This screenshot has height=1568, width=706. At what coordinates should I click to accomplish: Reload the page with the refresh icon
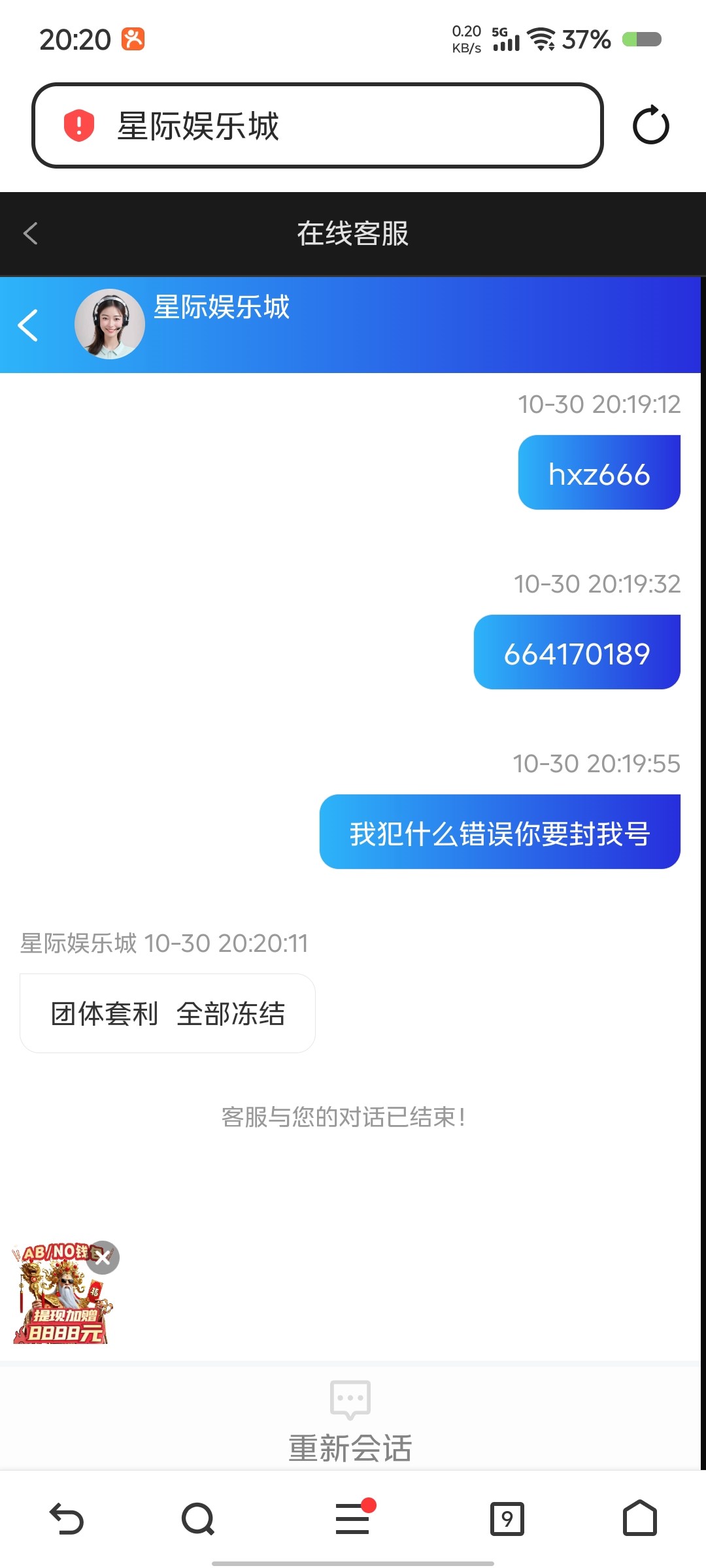click(650, 125)
